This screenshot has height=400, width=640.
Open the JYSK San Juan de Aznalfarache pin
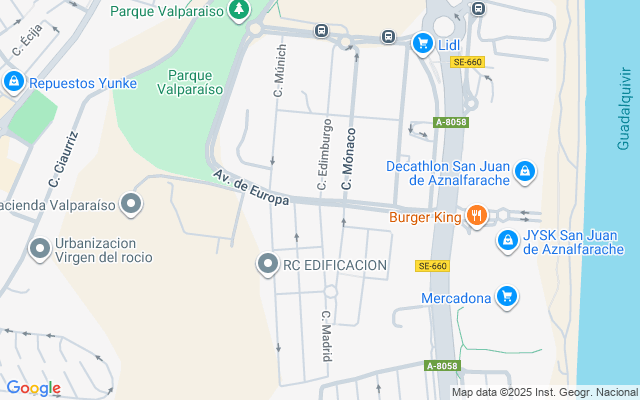(x=506, y=241)
